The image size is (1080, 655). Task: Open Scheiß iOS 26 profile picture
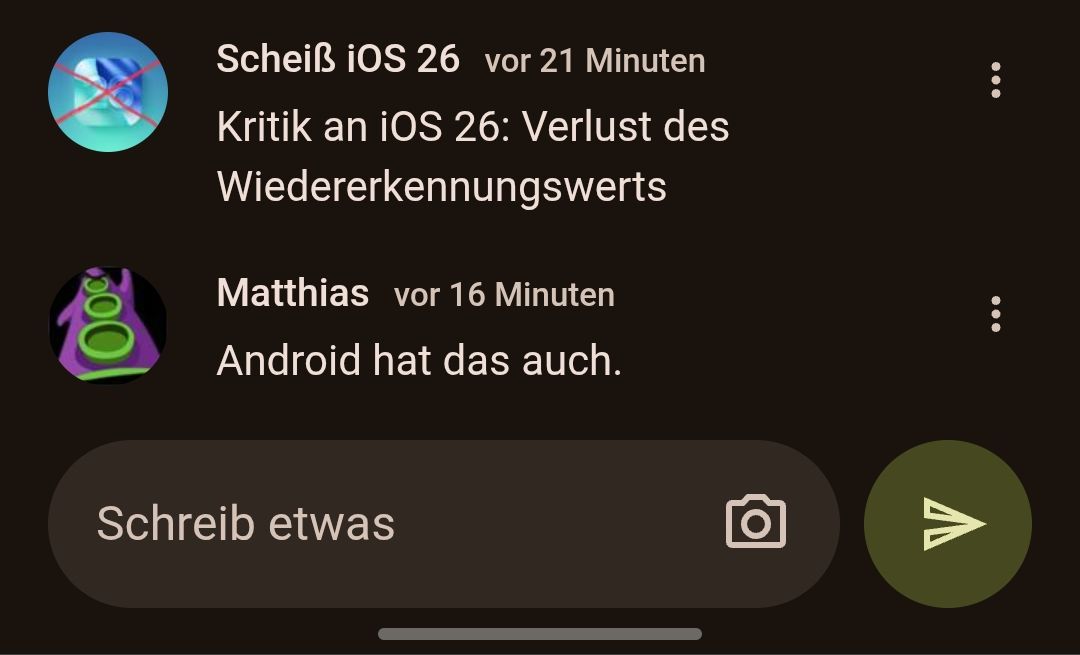(x=108, y=92)
